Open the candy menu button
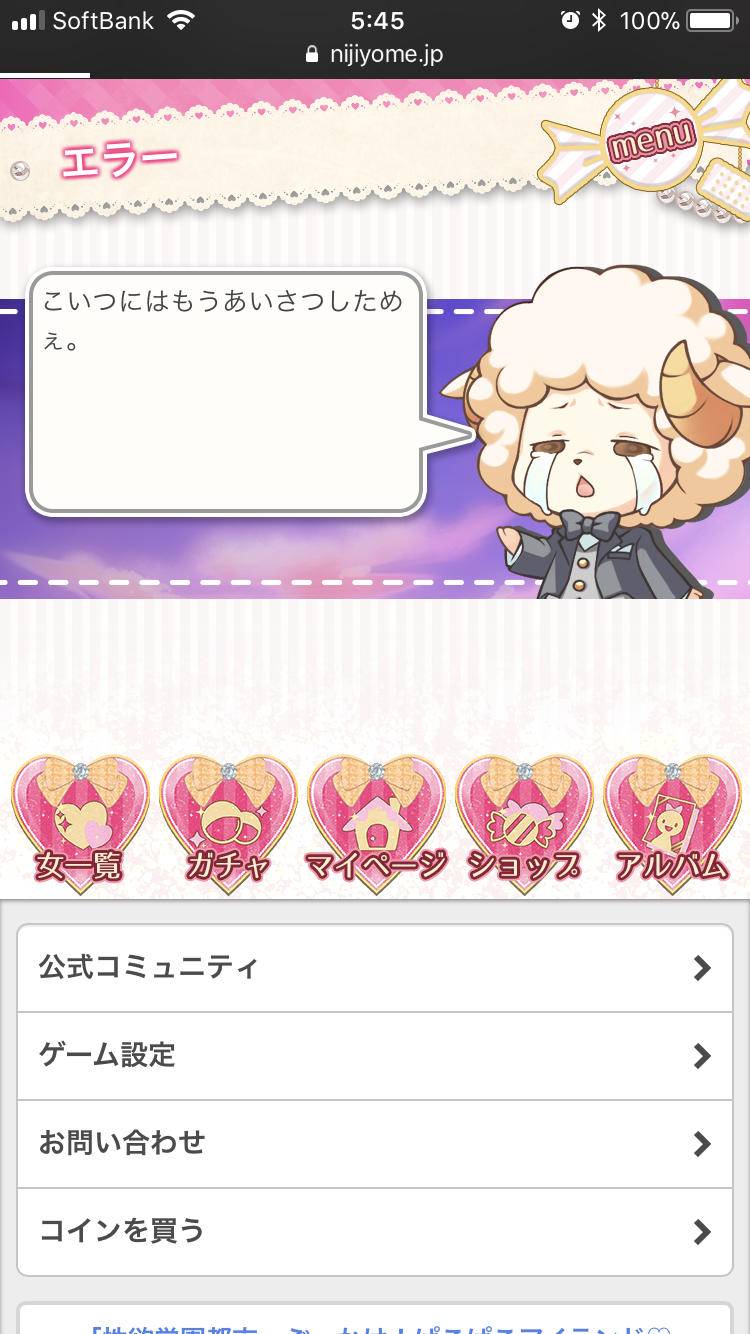 [648, 143]
